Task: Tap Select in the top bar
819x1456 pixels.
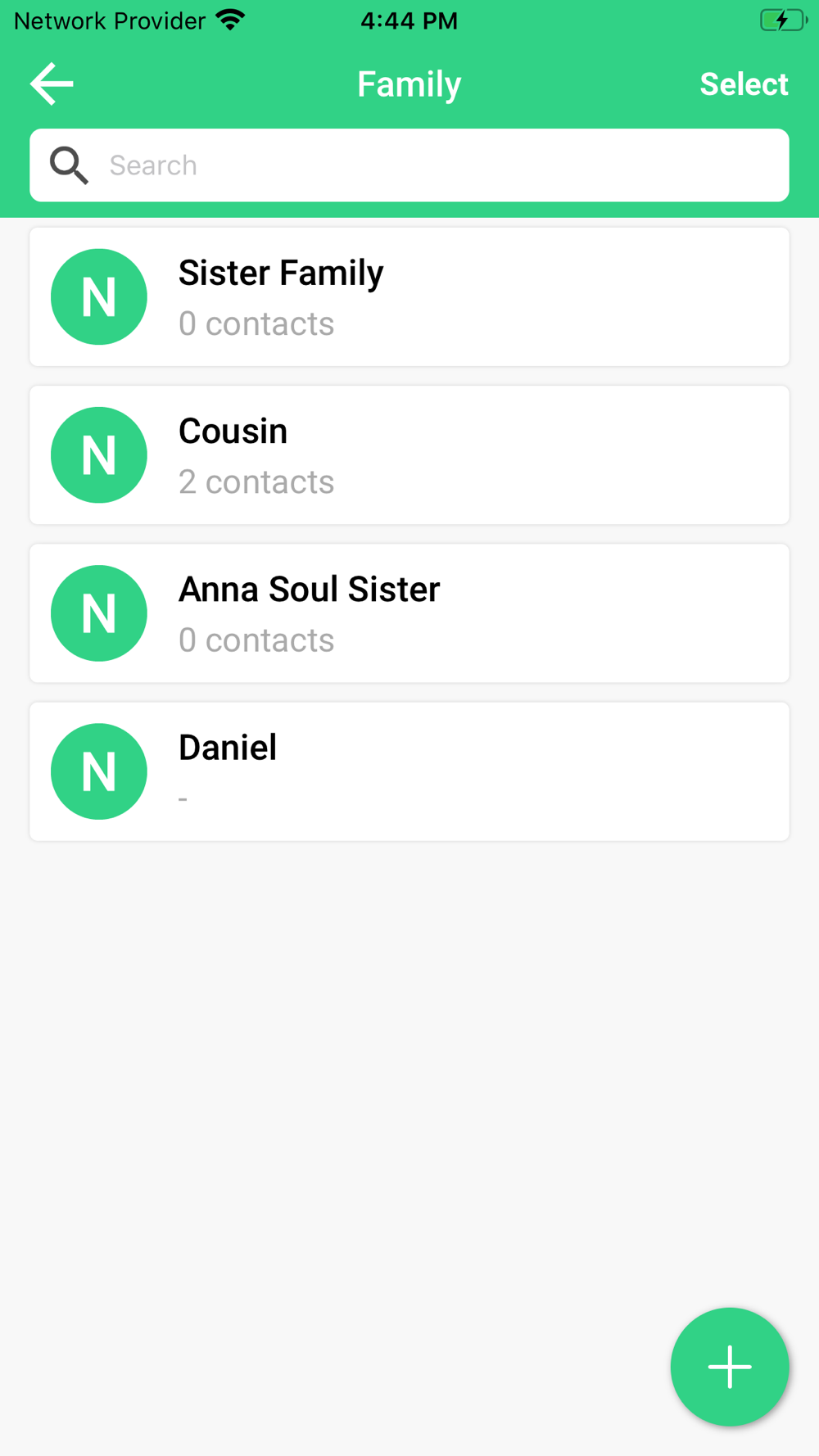Action: 744,84
